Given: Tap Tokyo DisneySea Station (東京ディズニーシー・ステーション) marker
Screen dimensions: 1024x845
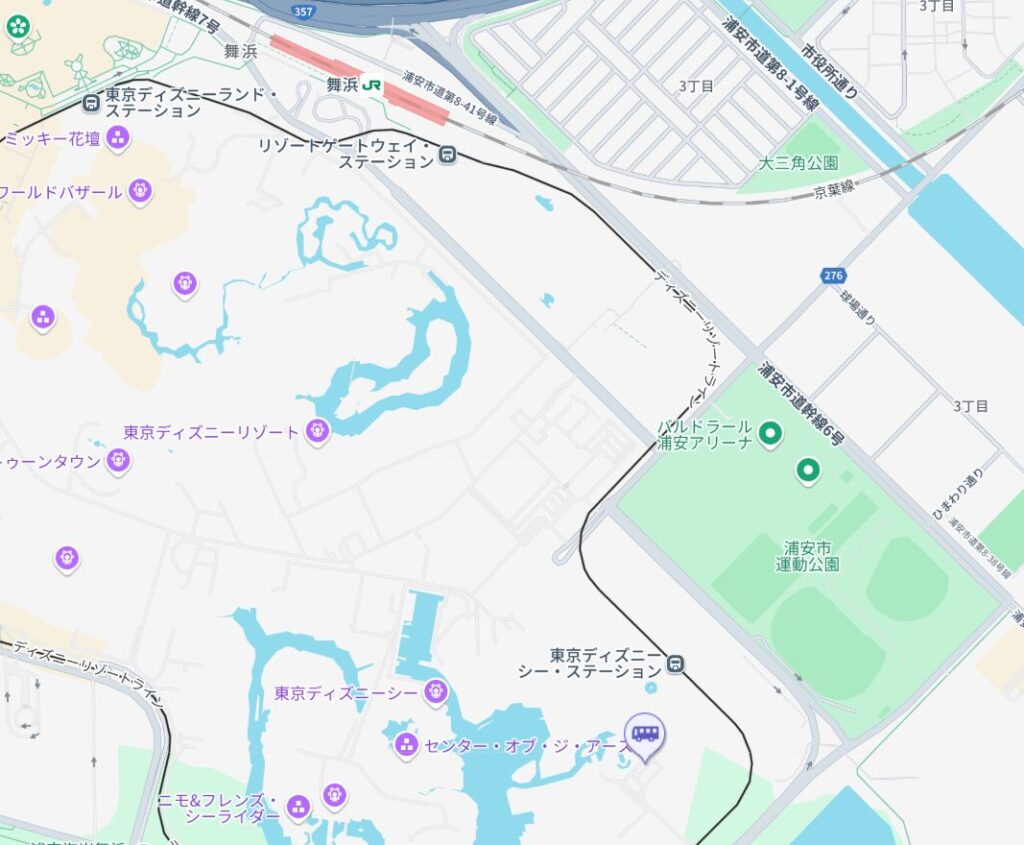Looking at the screenshot, I should point(677,663).
